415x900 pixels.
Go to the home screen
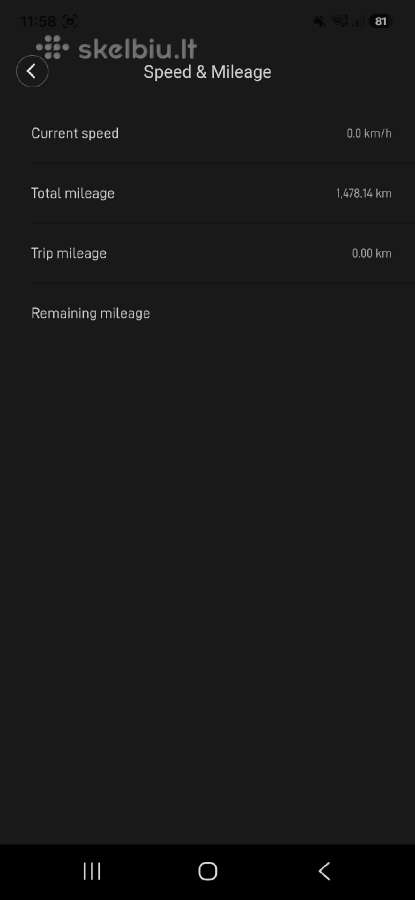coord(207,871)
